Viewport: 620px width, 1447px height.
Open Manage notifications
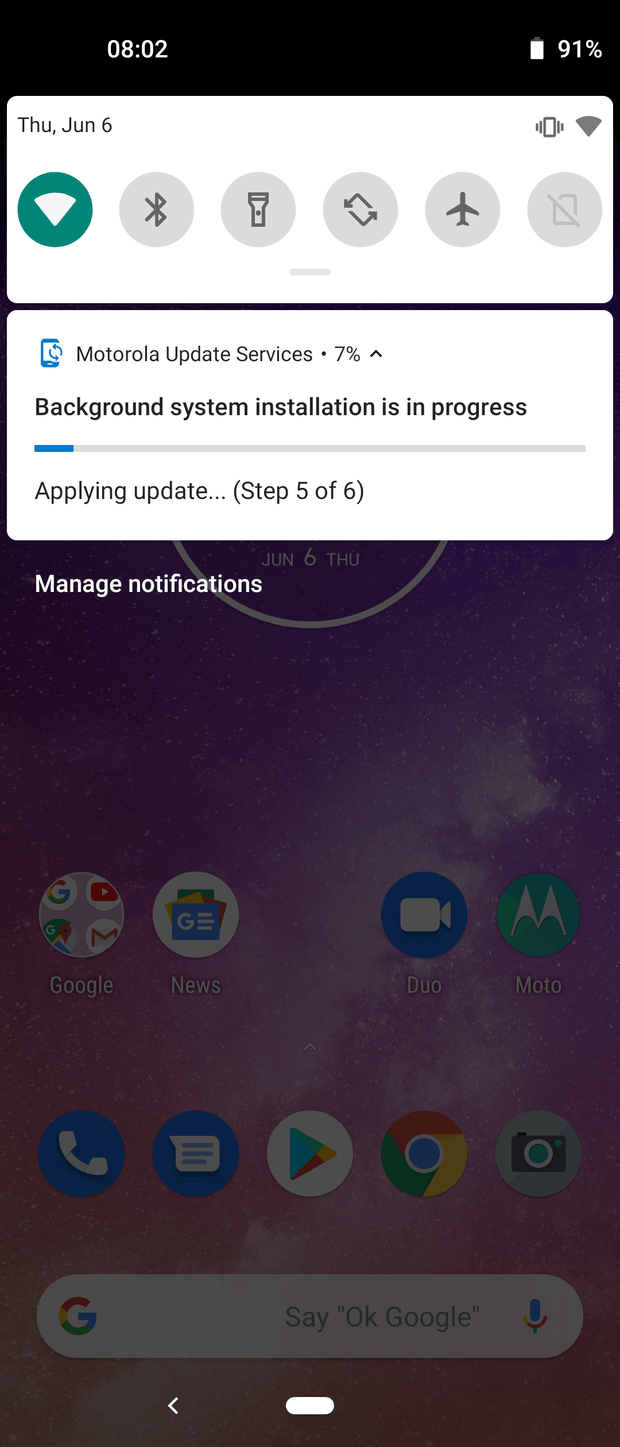(148, 584)
